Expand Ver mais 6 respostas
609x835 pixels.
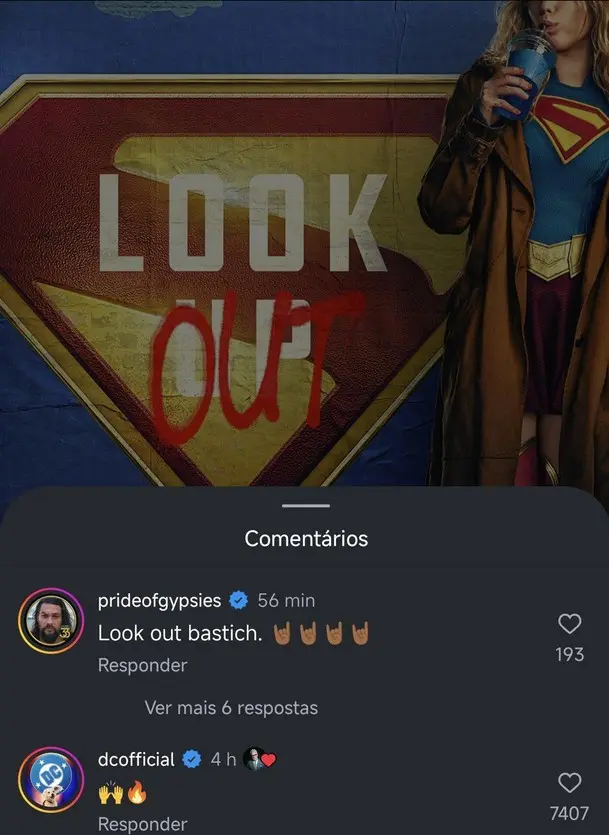click(231, 708)
